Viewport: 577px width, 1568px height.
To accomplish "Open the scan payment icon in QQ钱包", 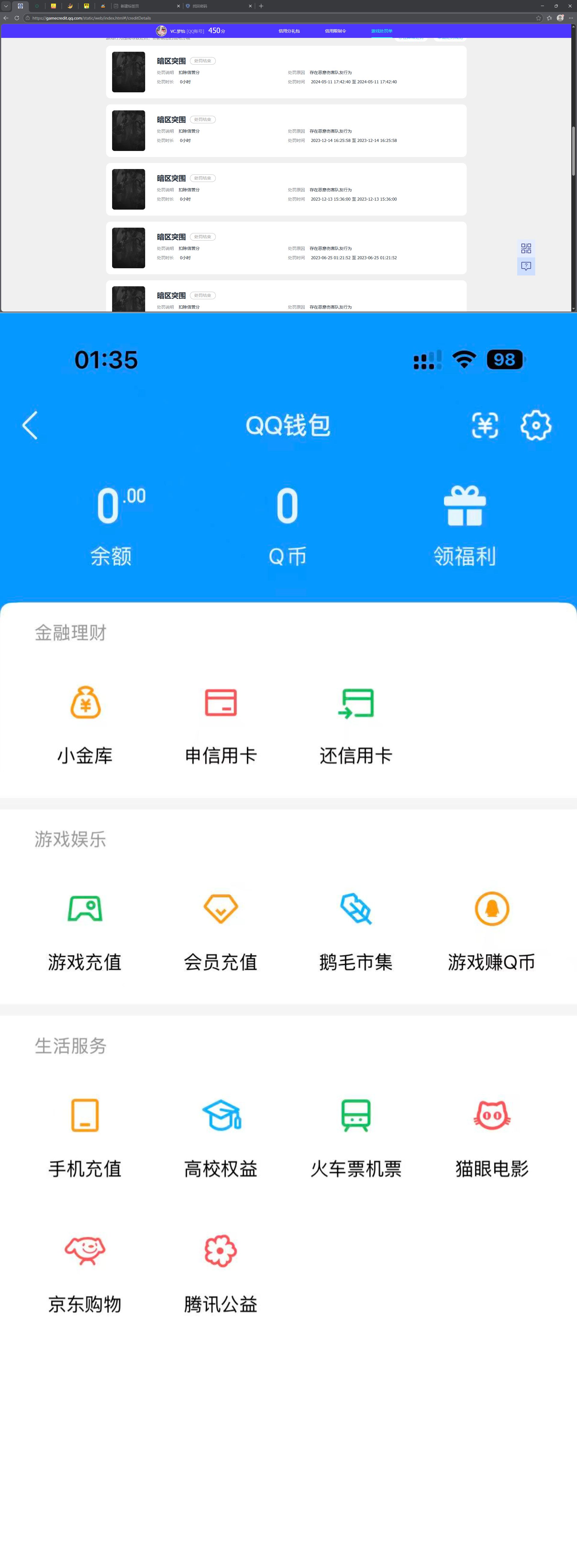I will 484,426.
